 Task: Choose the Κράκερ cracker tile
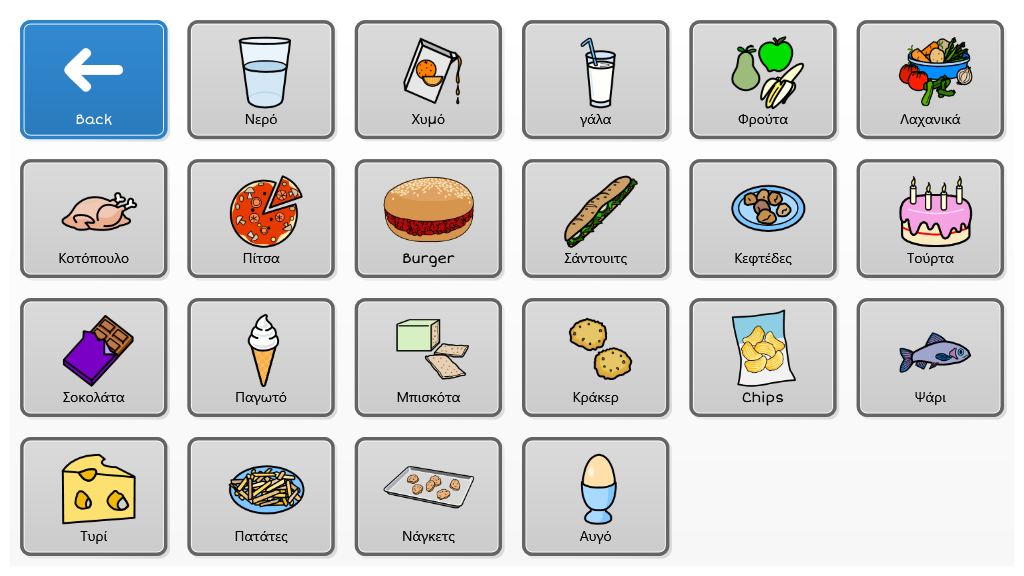coord(595,358)
